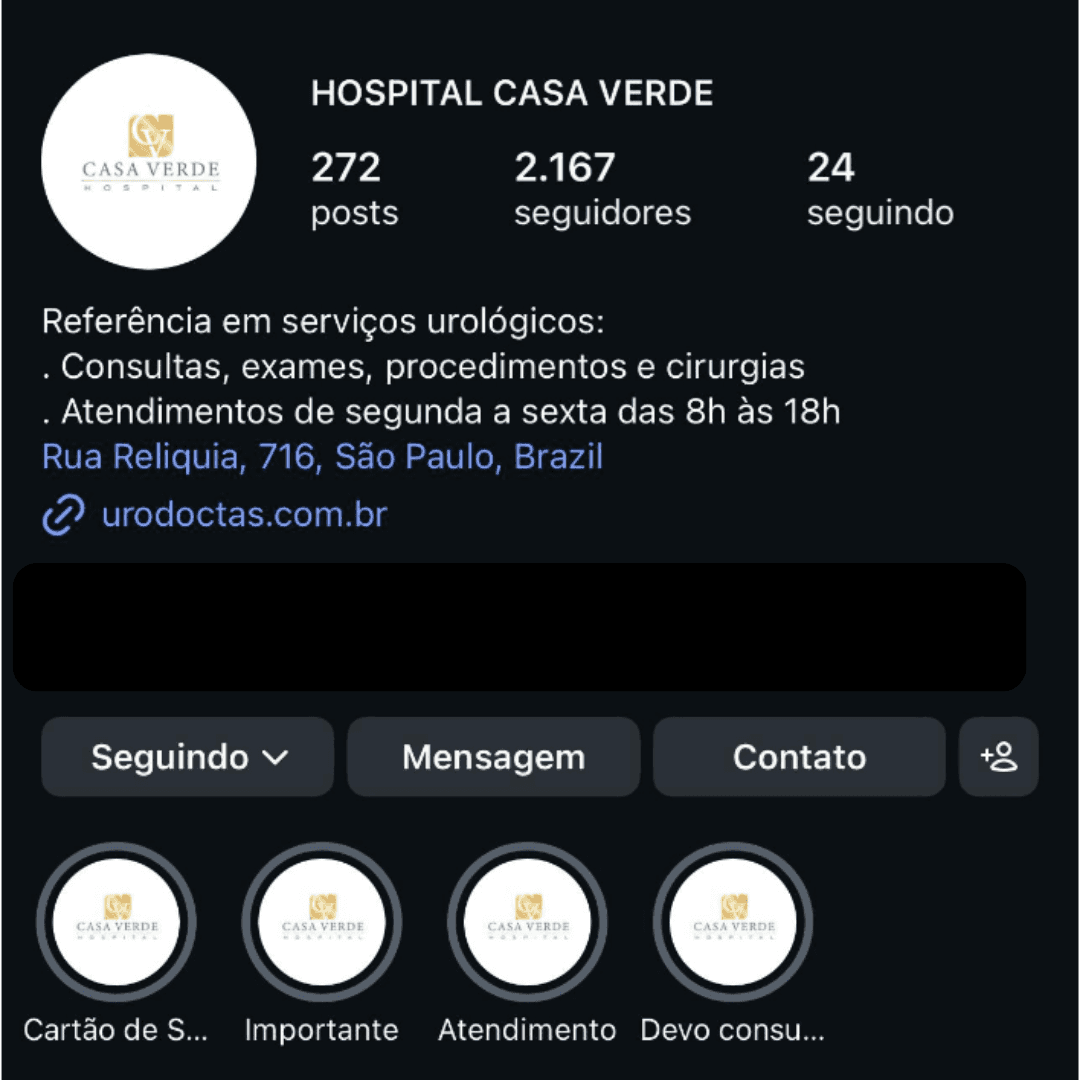The width and height of the screenshot is (1080, 1080).
Task: Open suggested accounts with the add-person icon
Action: 999,757
